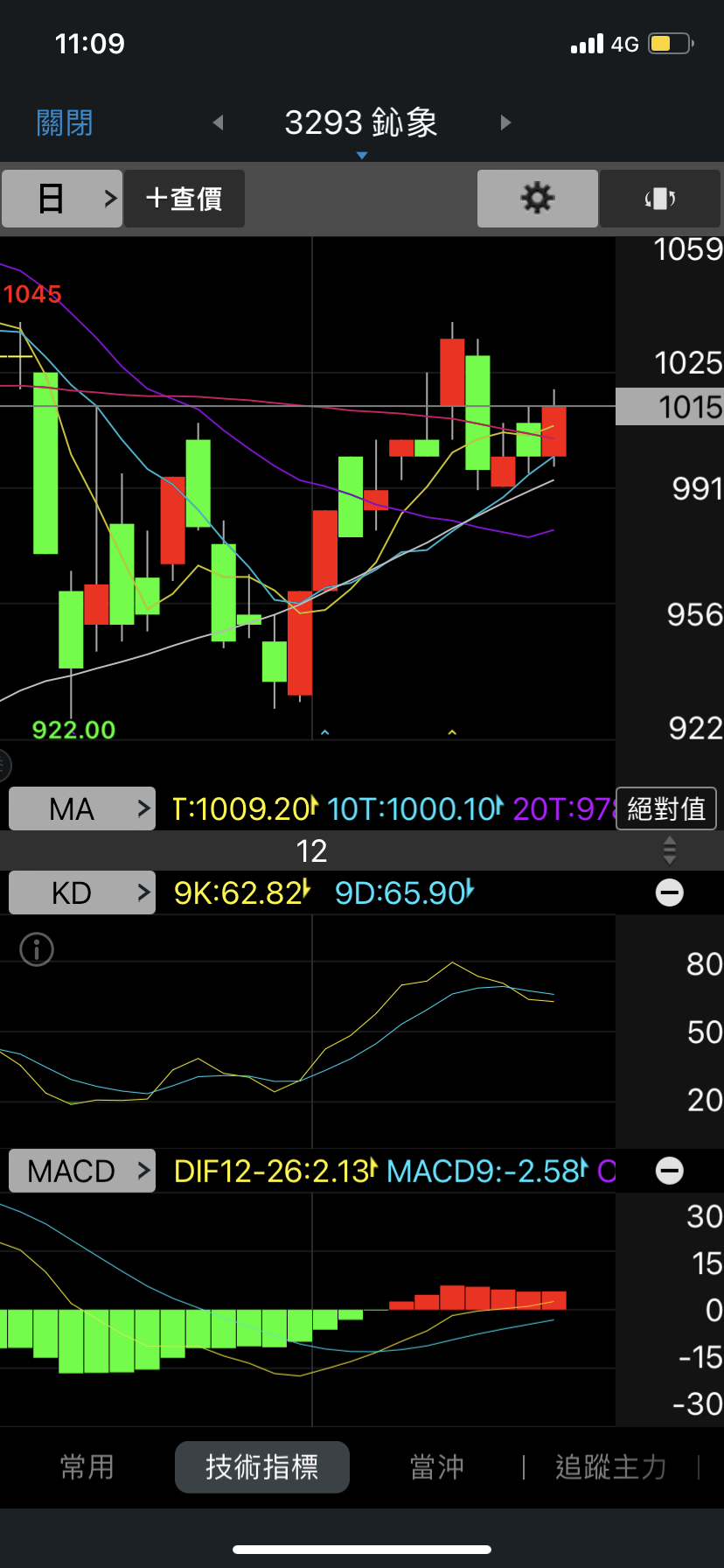The width and height of the screenshot is (724, 1568).
Task: Go to next stock with right arrow
Action: coord(505,122)
